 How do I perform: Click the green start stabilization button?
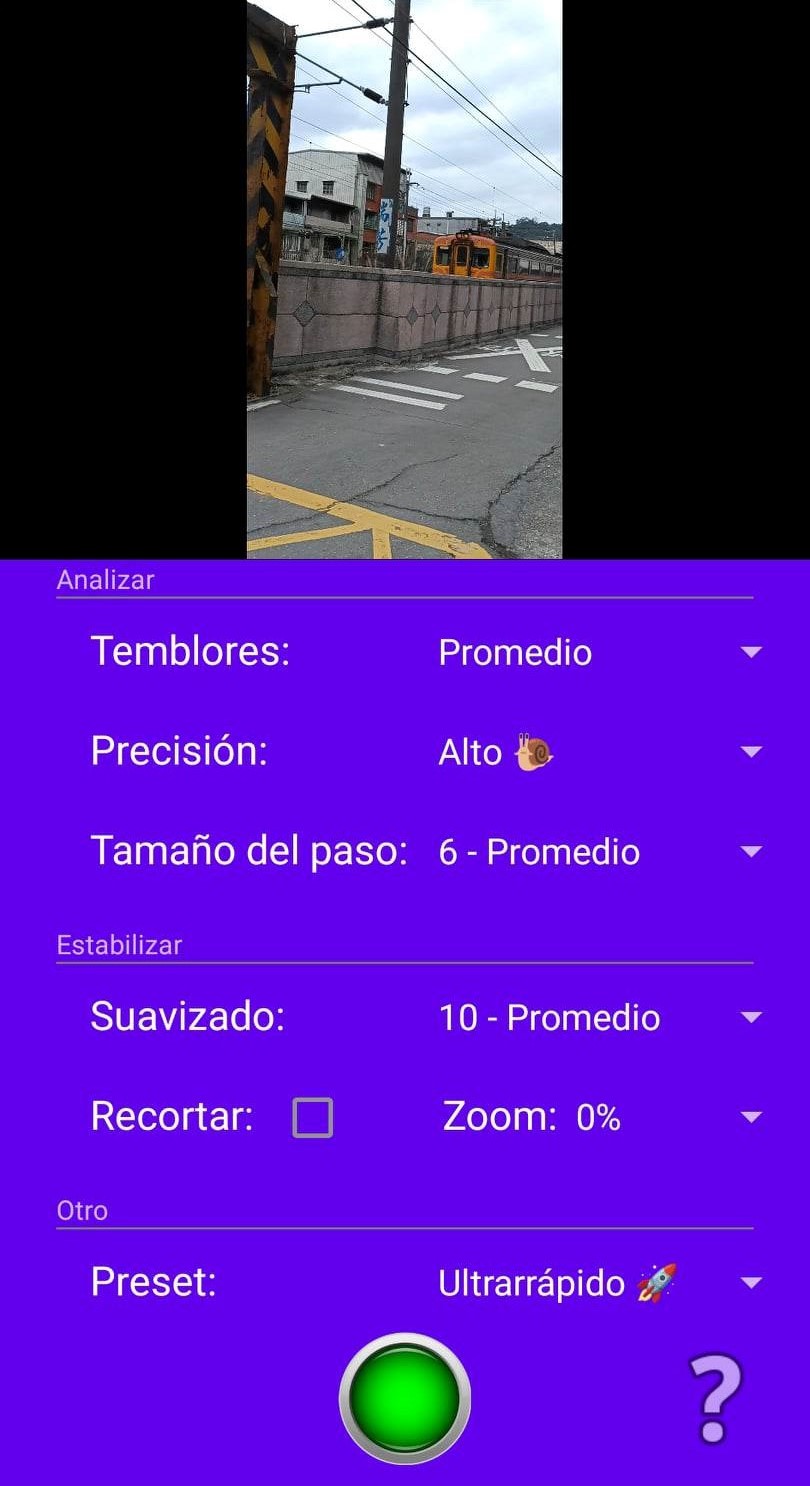pyautogui.click(x=405, y=1398)
